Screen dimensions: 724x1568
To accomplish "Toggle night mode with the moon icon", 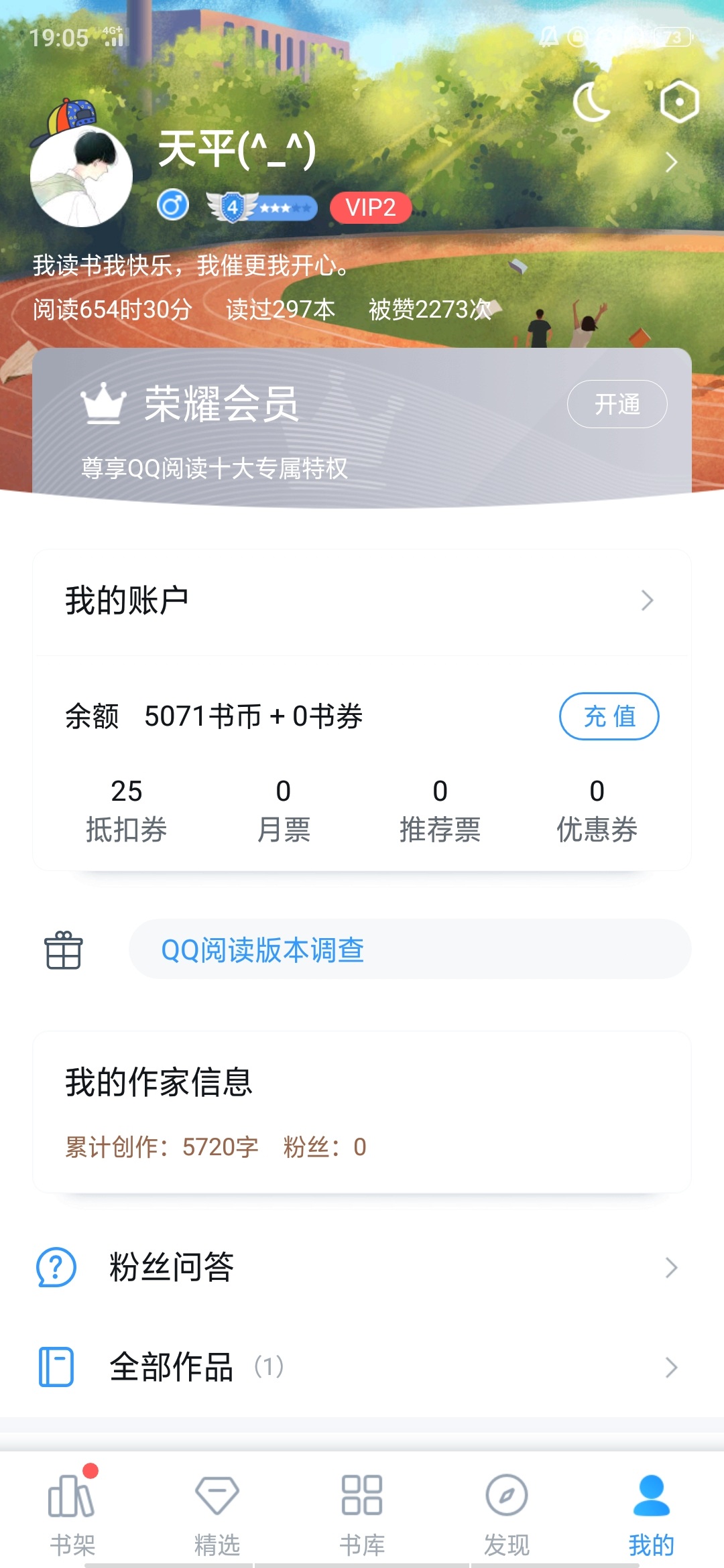I will click(591, 103).
